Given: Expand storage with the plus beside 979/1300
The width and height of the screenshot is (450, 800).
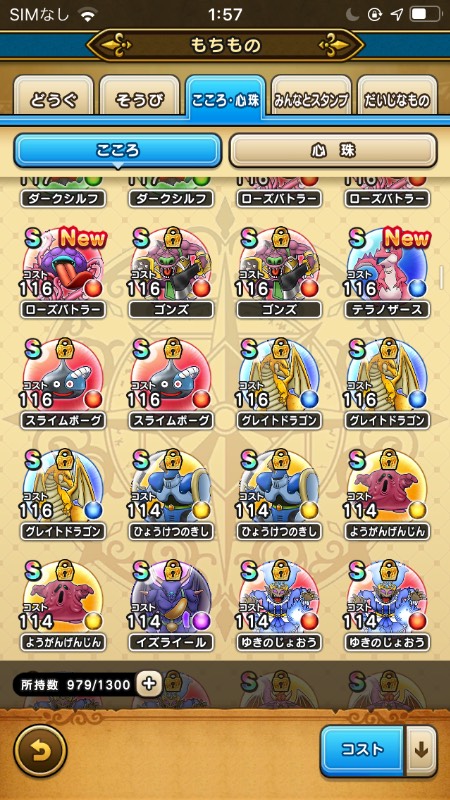Looking at the screenshot, I should click(x=149, y=684).
